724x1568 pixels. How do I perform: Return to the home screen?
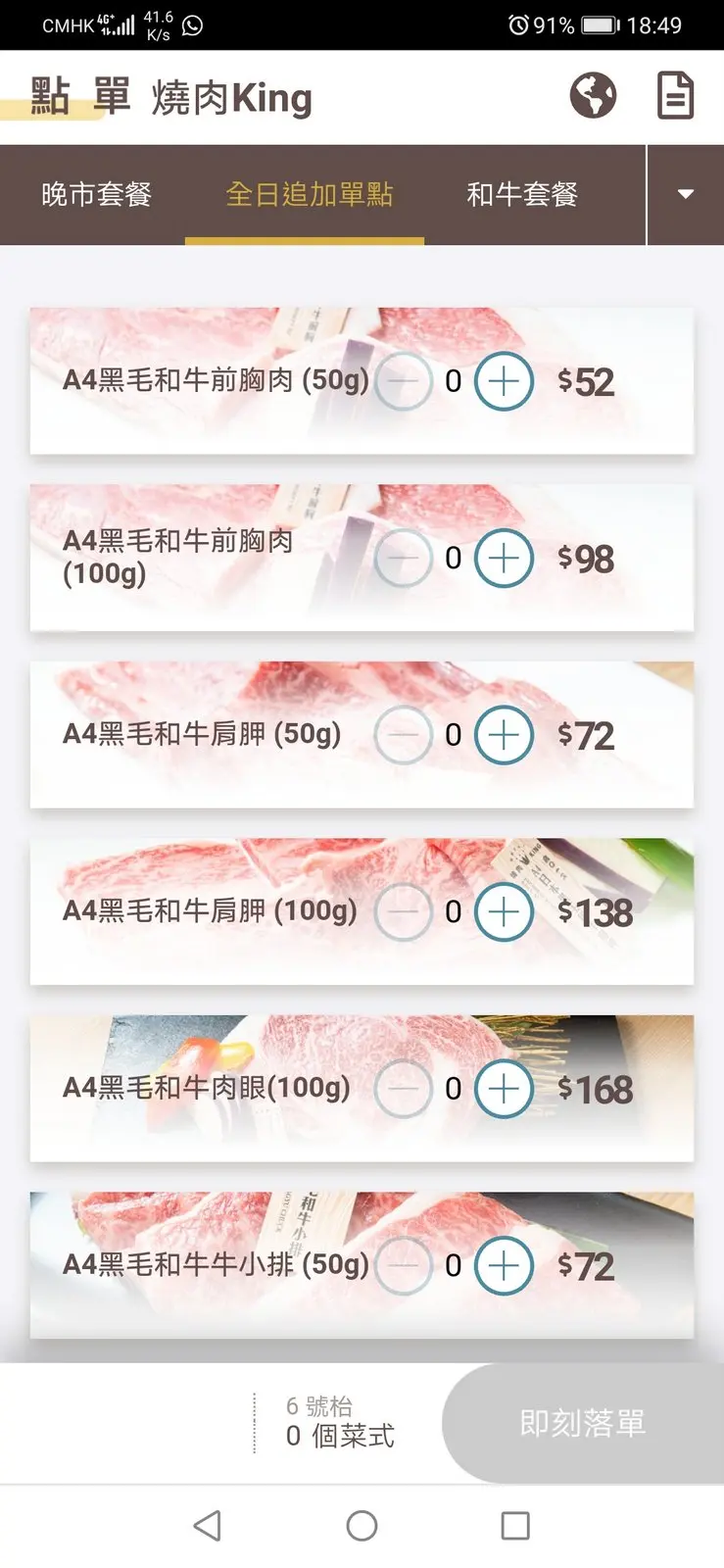pos(362,1525)
